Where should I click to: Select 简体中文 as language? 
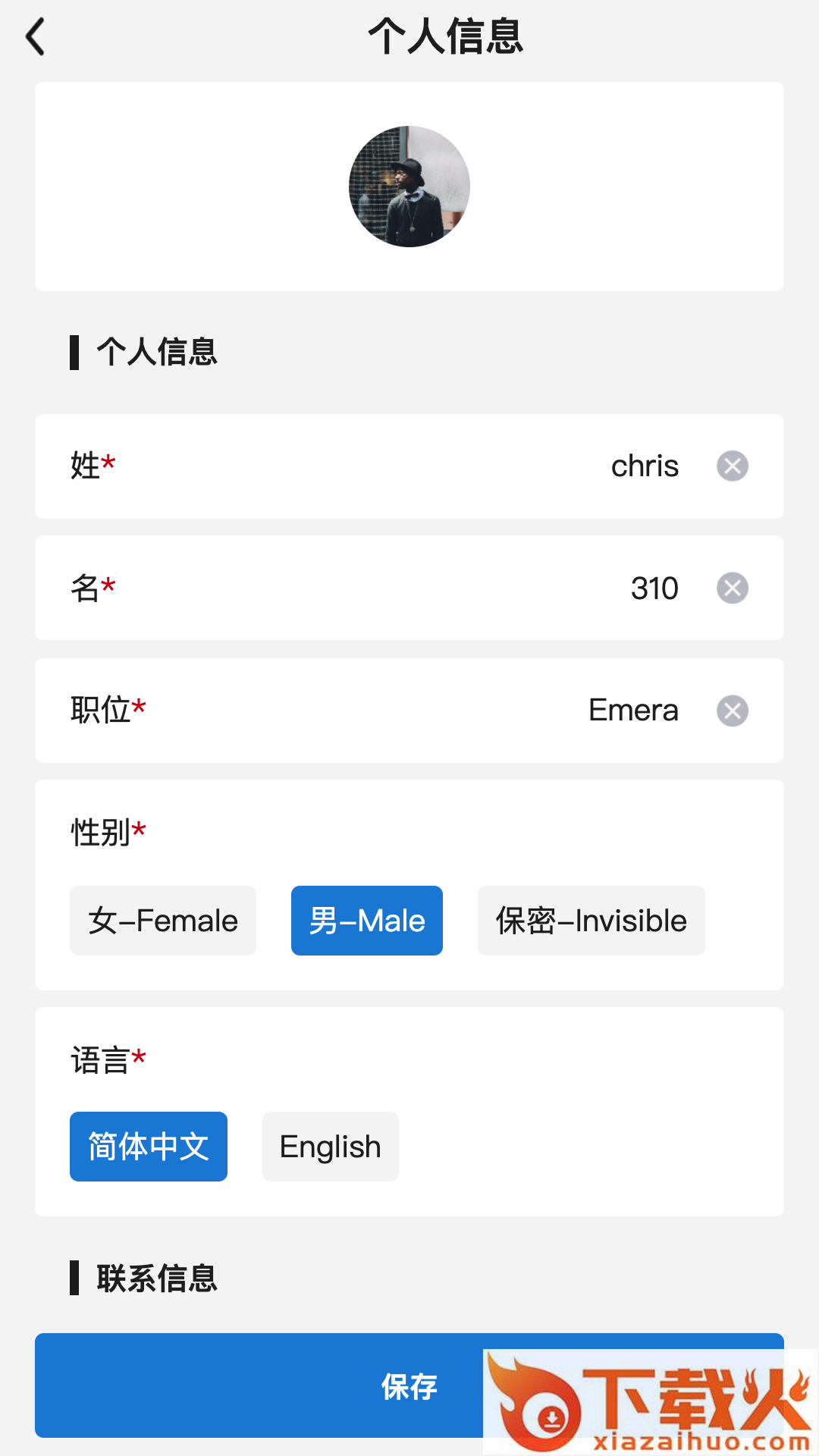(x=149, y=1147)
